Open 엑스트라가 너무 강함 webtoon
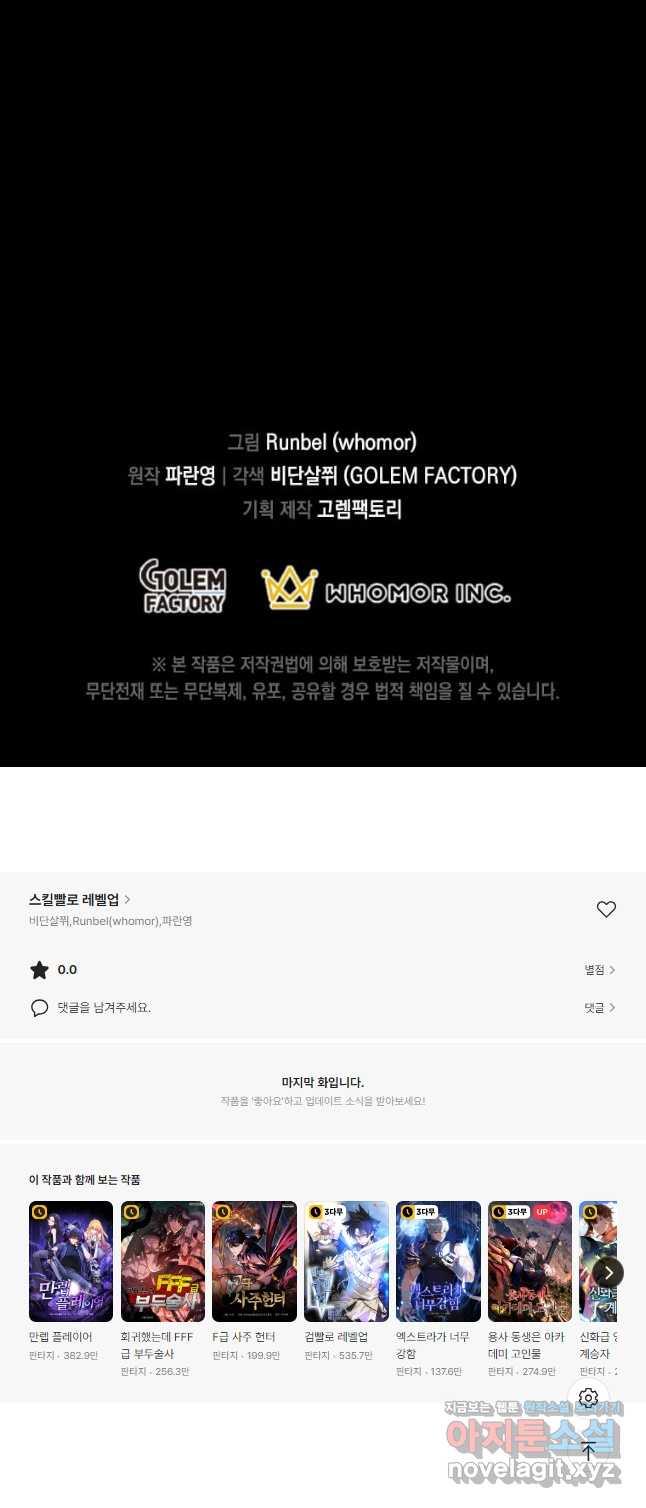 pos(438,1262)
